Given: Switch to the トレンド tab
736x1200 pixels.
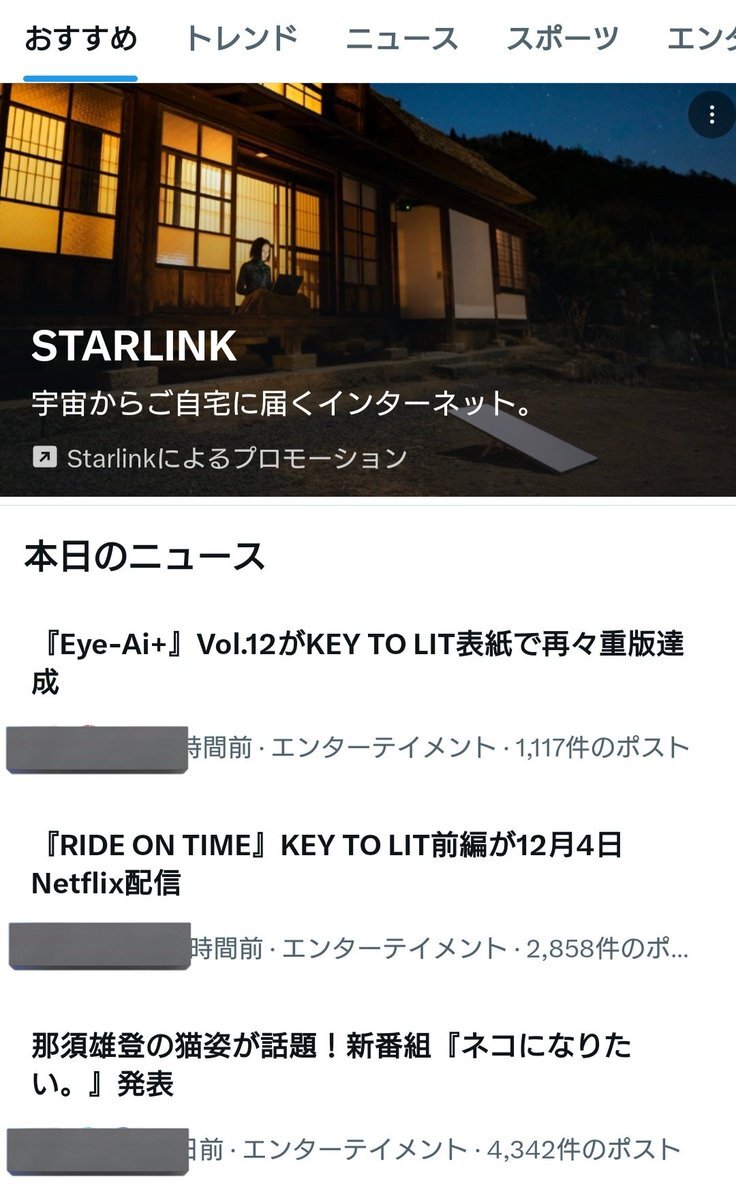Looking at the screenshot, I should pos(241,36).
